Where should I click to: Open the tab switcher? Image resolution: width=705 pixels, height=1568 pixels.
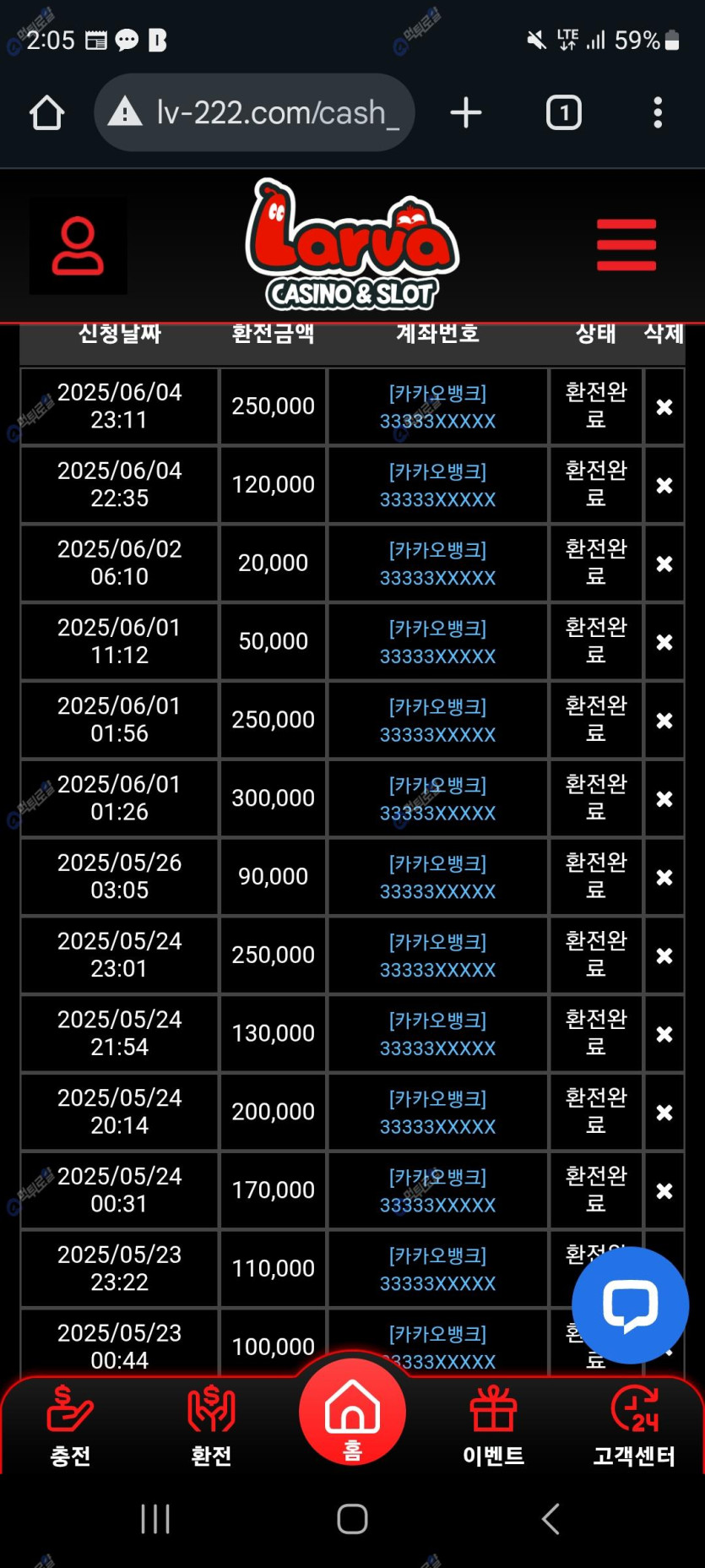pyautogui.click(x=563, y=113)
